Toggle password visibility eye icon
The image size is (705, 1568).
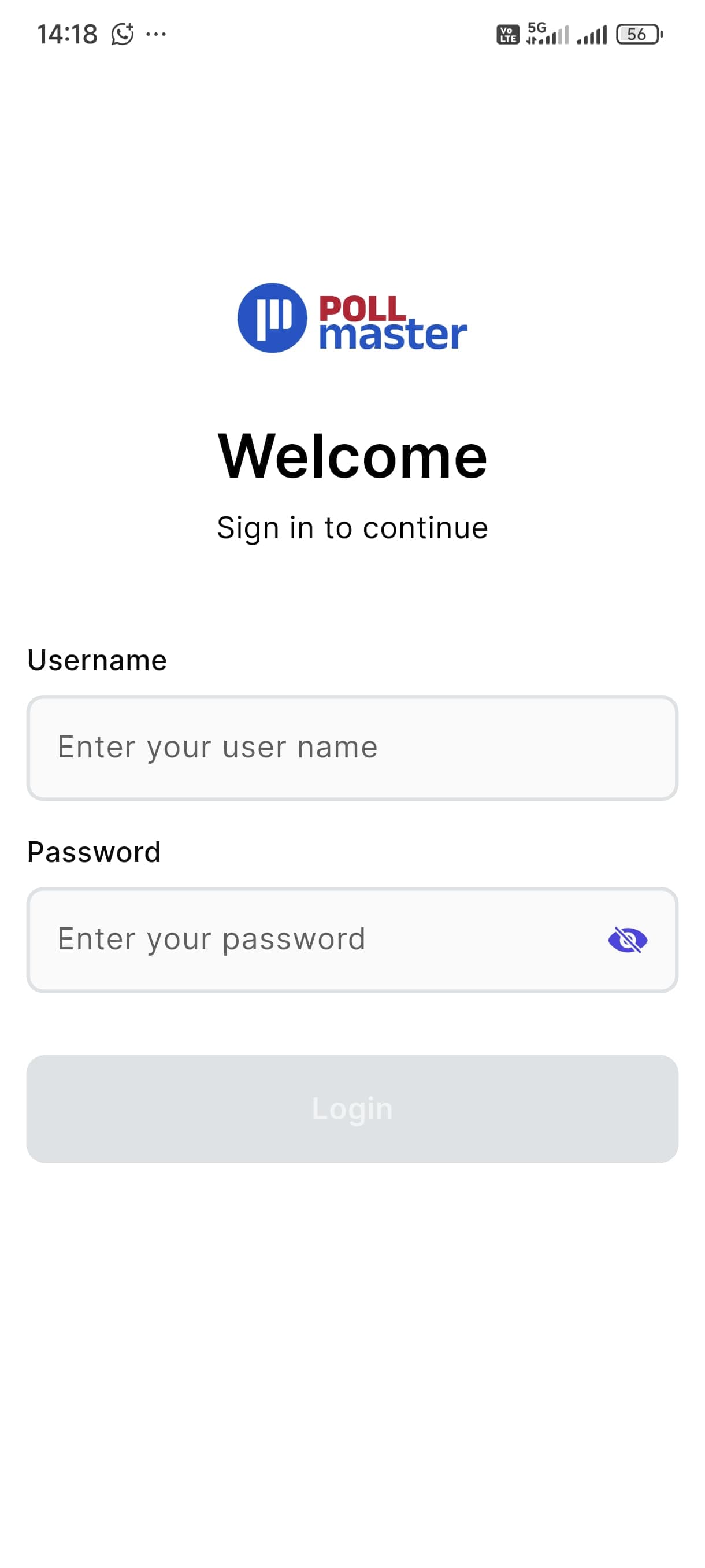[627, 940]
